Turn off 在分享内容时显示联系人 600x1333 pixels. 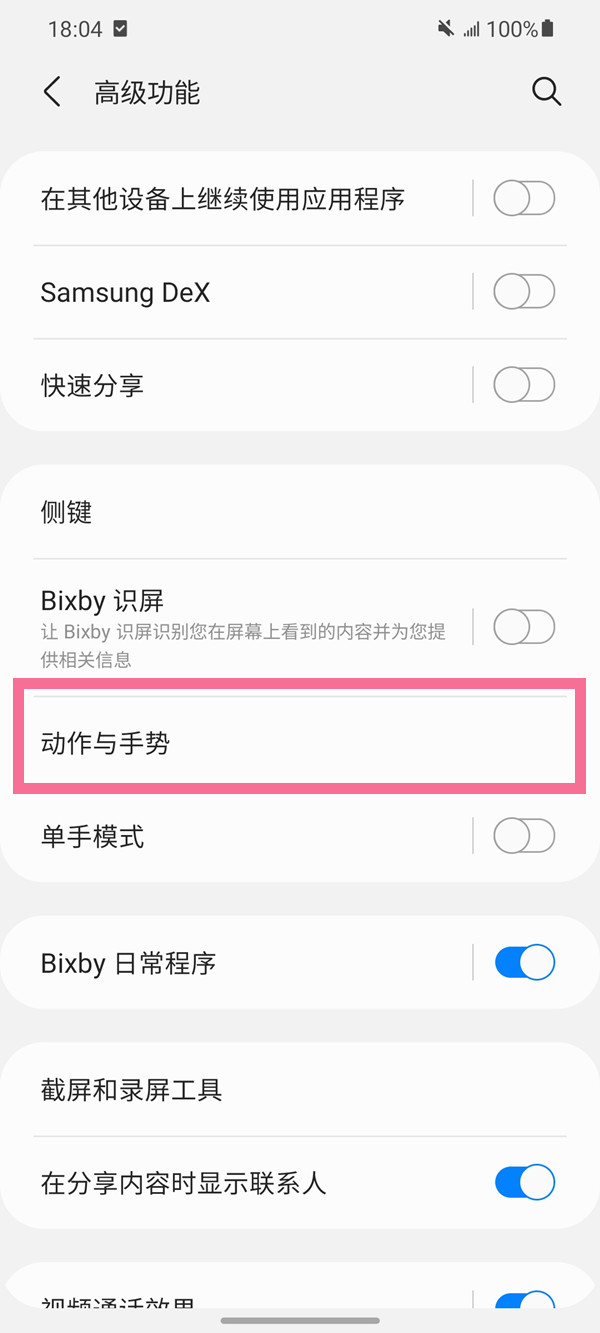pyautogui.click(x=524, y=1183)
